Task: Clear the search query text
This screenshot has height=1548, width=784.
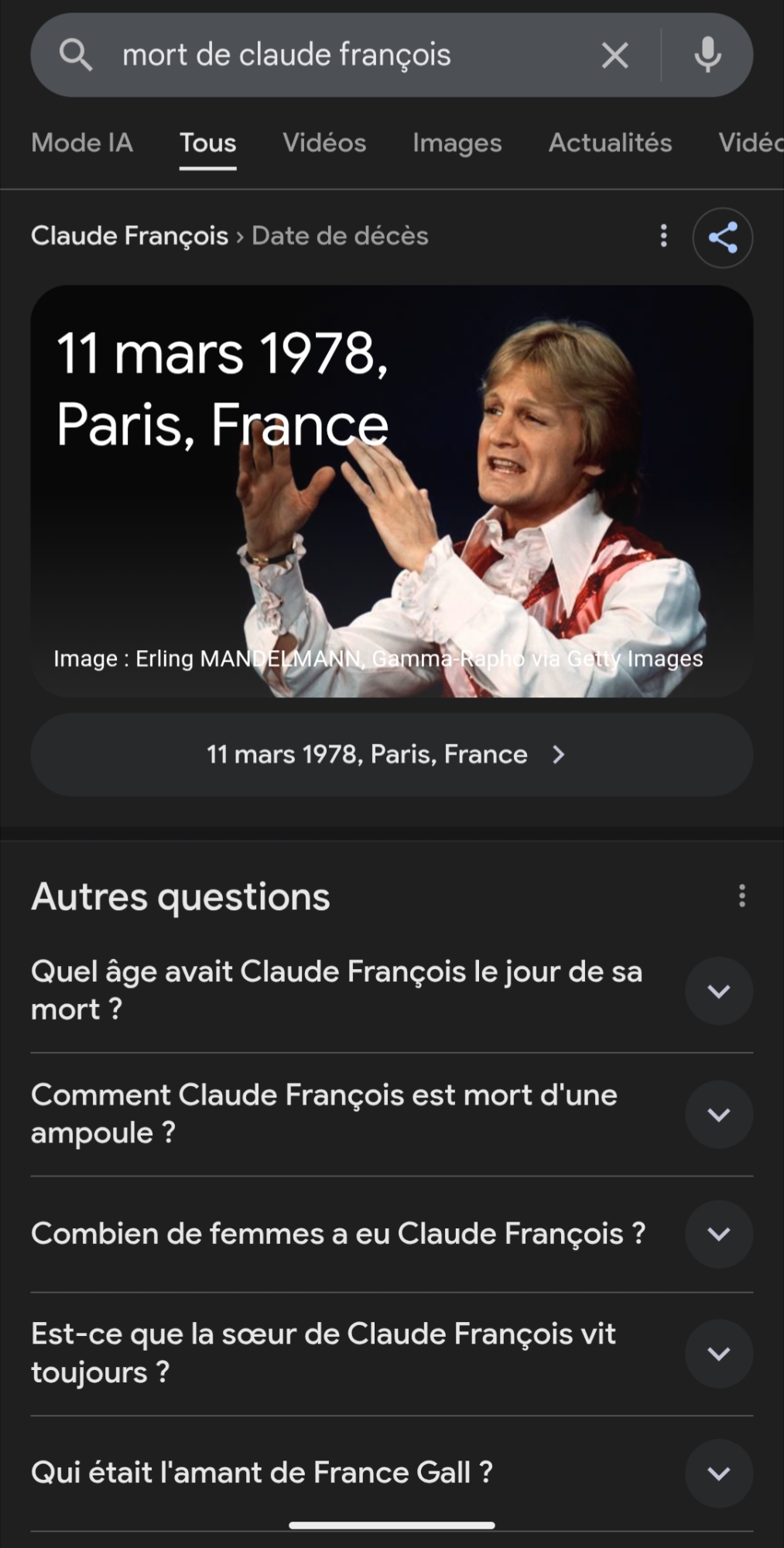Action: 615,56
